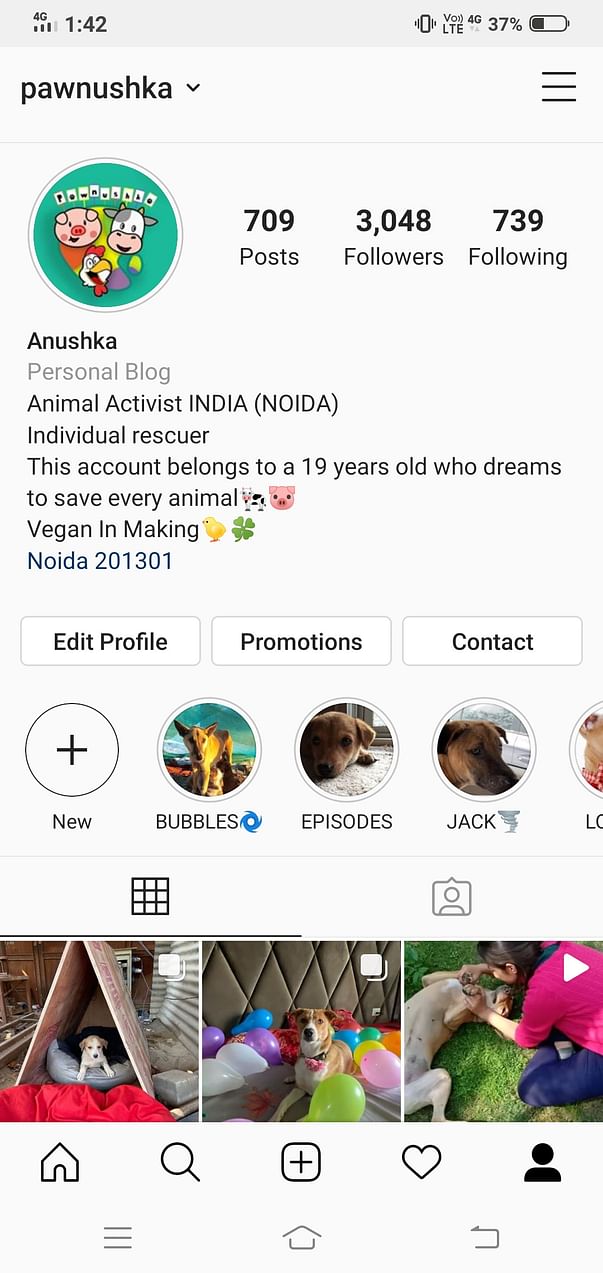Open the search and explore tab
Viewport: 603px width, 1273px height.
point(180,1162)
